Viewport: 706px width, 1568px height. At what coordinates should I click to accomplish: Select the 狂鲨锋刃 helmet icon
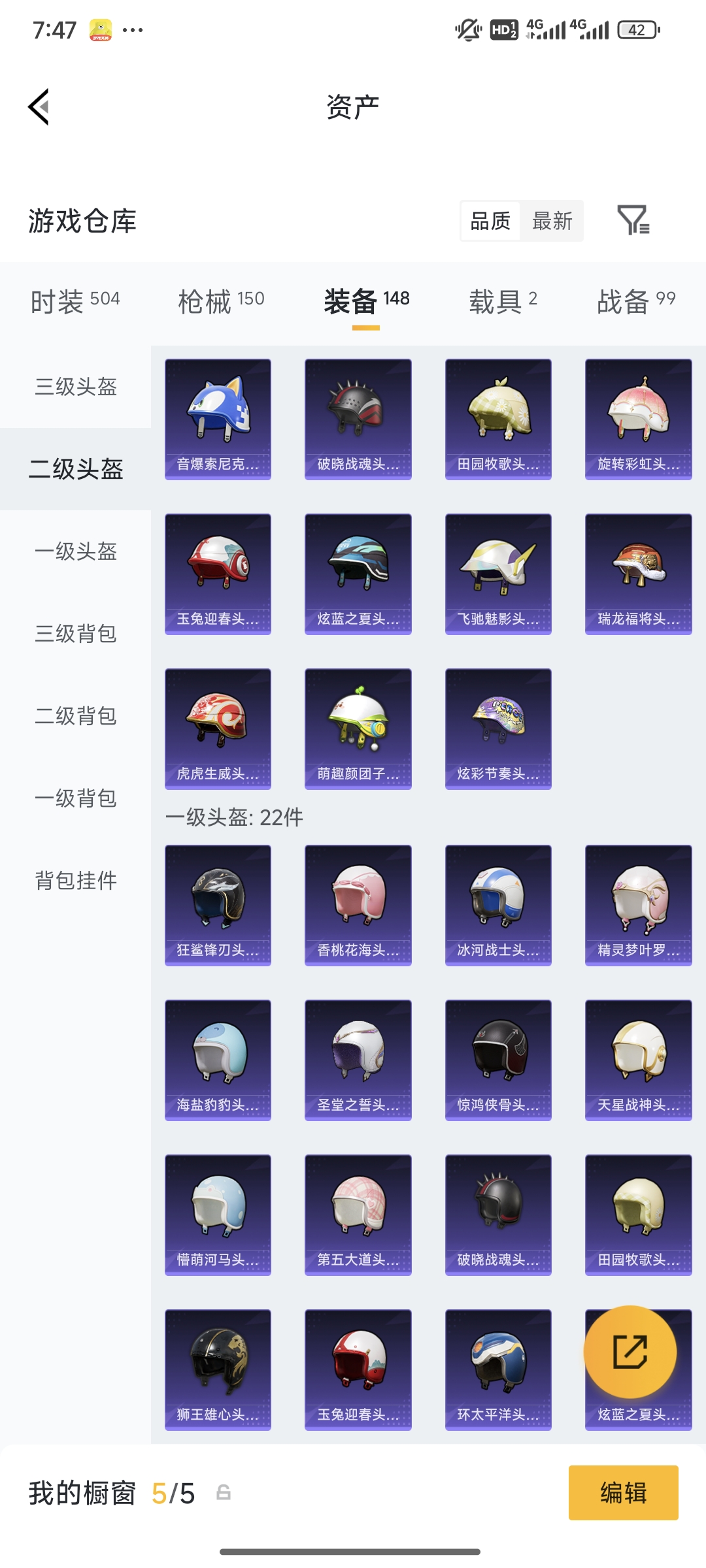218,905
